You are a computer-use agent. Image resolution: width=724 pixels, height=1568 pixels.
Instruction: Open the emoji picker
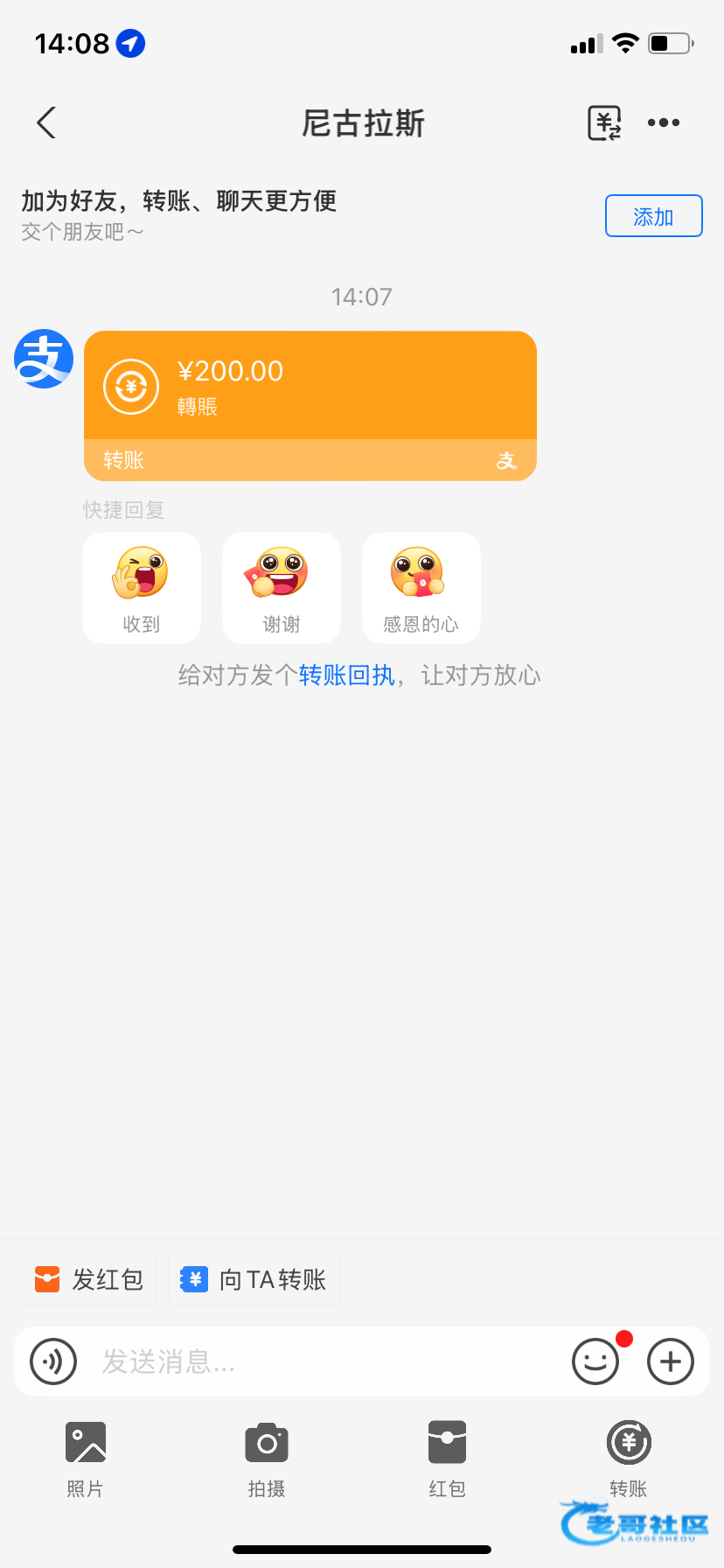coord(595,1361)
